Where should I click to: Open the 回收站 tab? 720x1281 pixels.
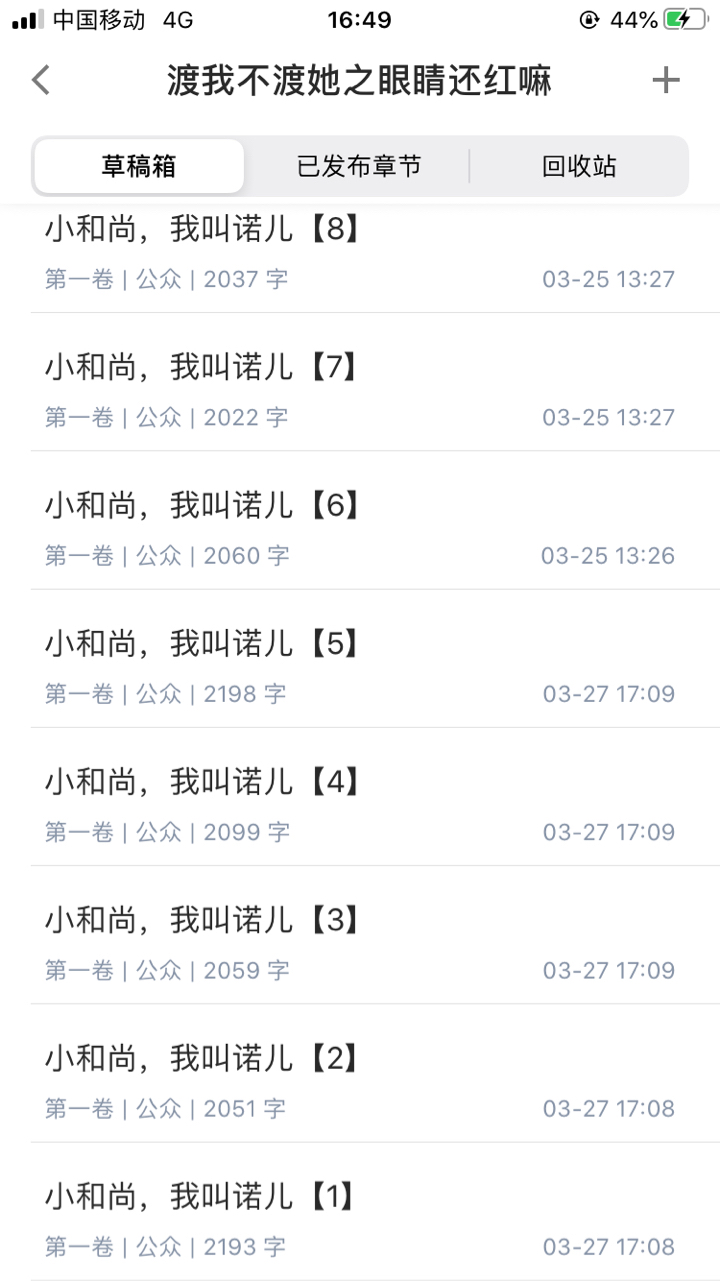(579, 166)
